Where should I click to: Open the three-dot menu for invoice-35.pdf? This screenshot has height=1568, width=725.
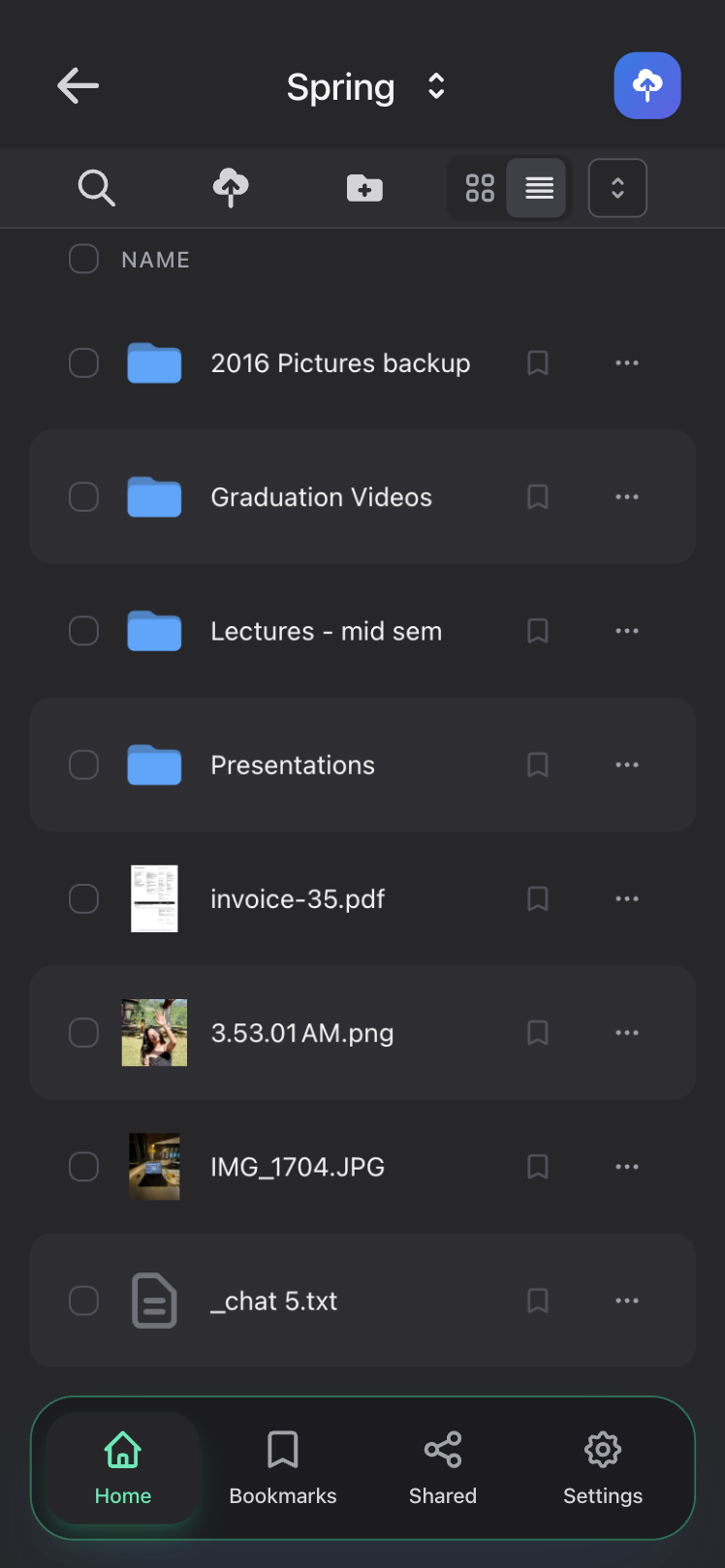click(627, 898)
